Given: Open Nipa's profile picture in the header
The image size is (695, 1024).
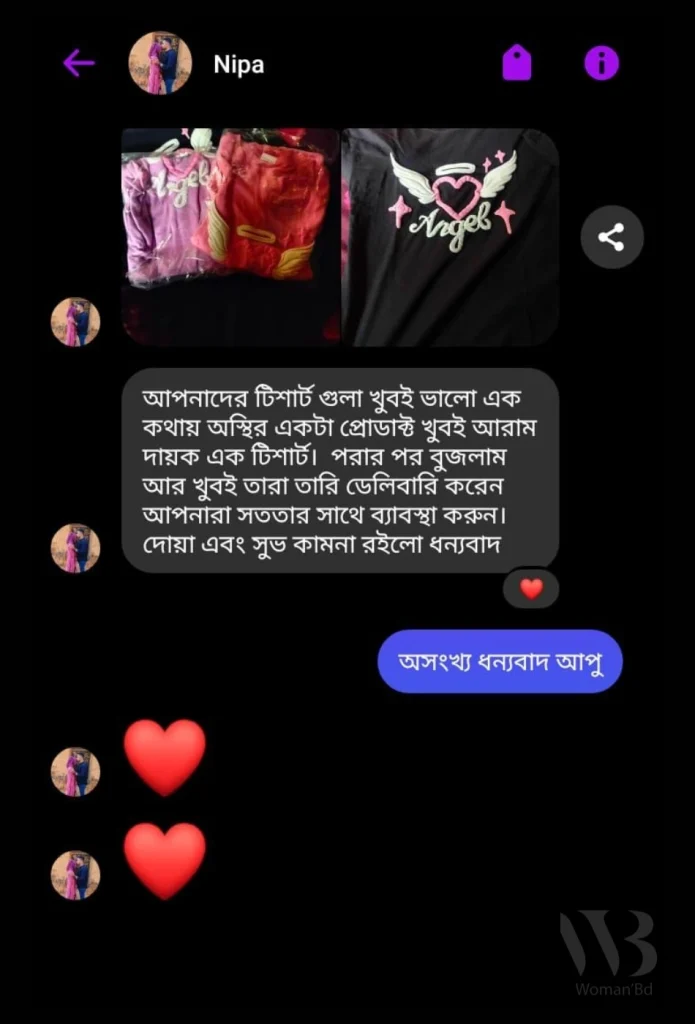Looking at the screenshot, I should pos(160,63).
